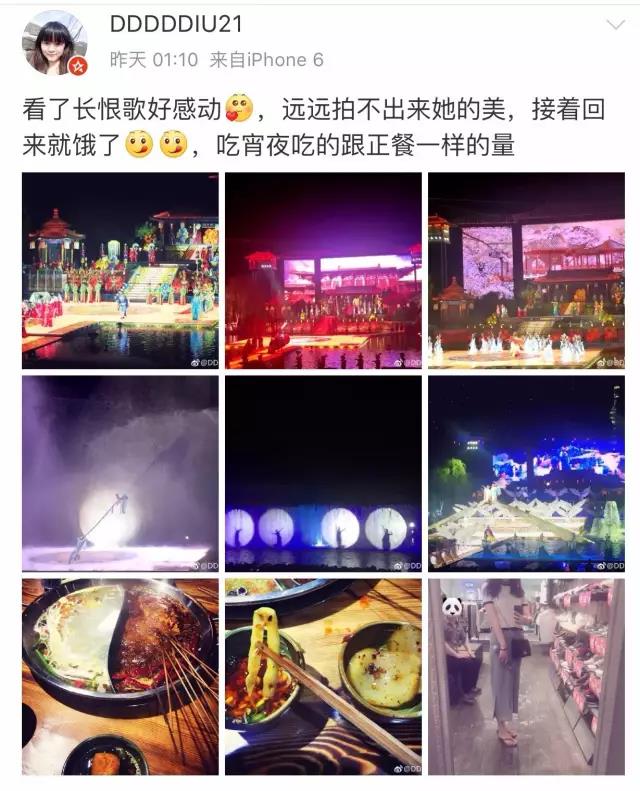Expand the post options chevron
The height and width of the screenshot is (791, 640).
614,25
